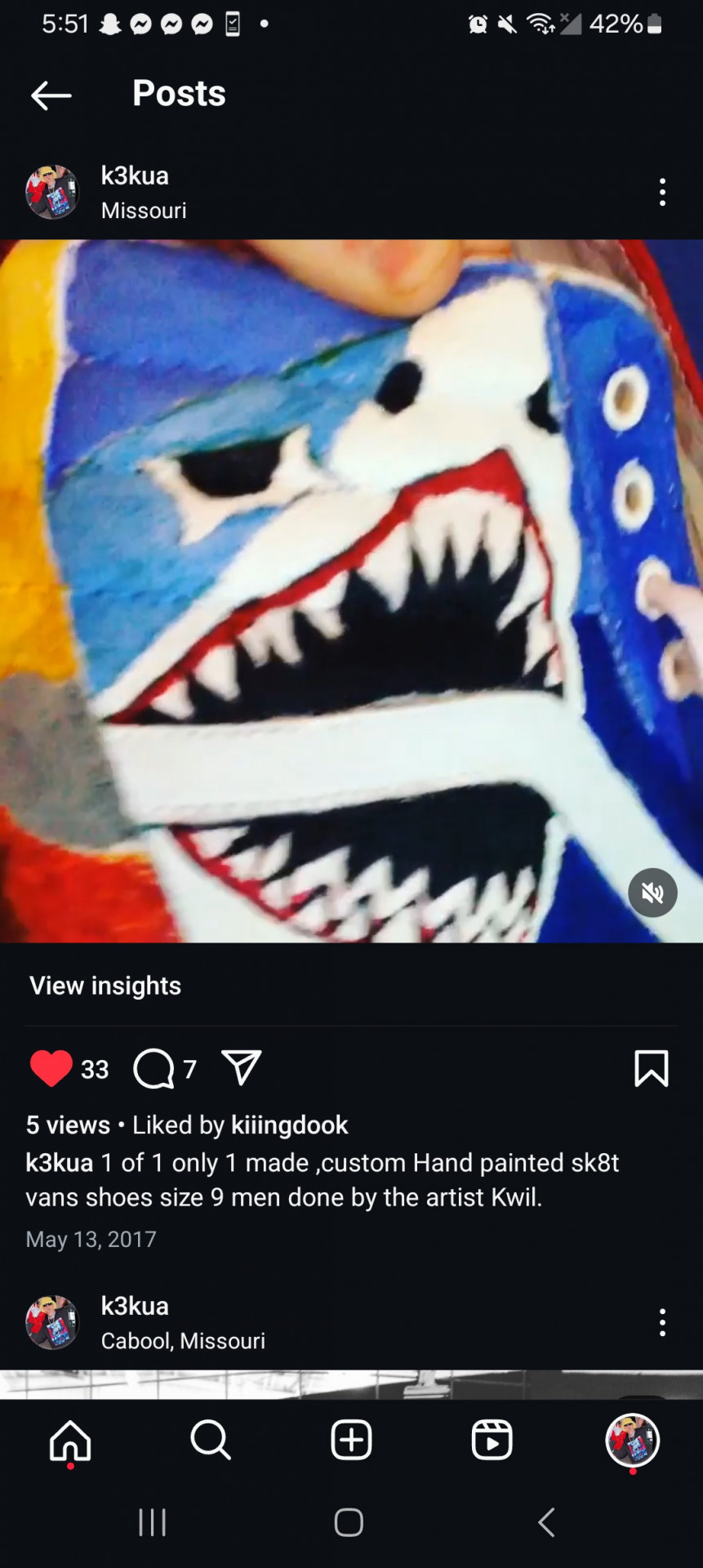
Task: Switch to the Search tab
Action: [211, 1440]
